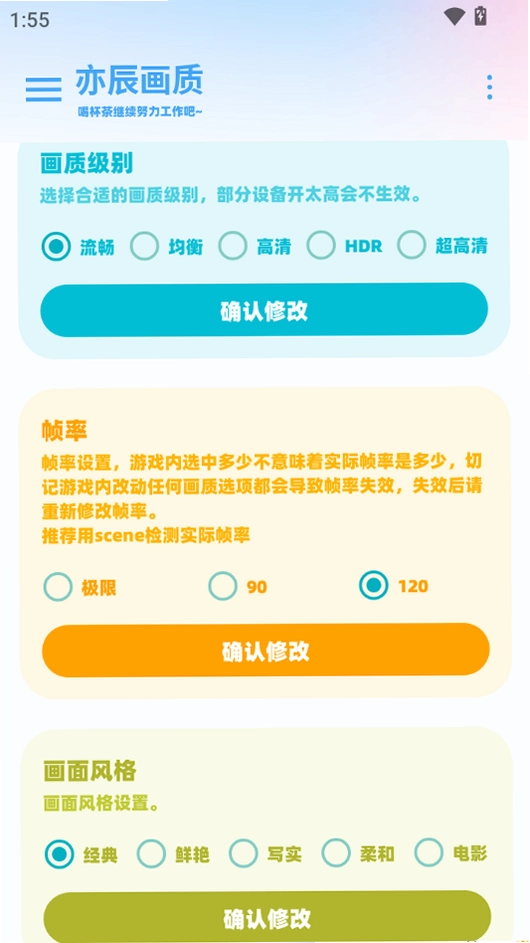Select 高清 quality level
The width and height of the screenshot is (530, 943).
click(254, 247)
